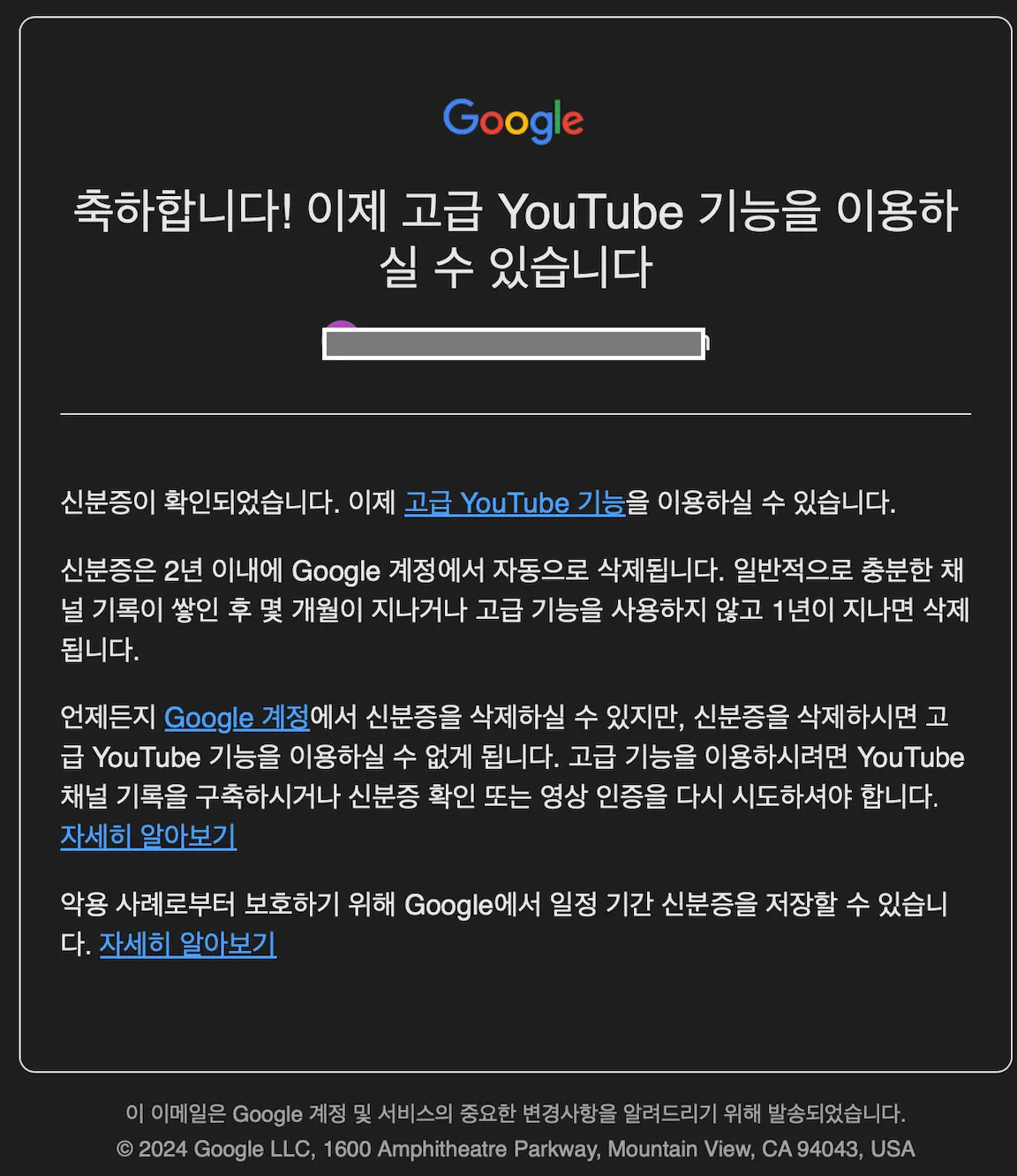Open the Google 계정 link
Screen dimensions: 1017x1176
pyautogui.click(x=237, y=718)
